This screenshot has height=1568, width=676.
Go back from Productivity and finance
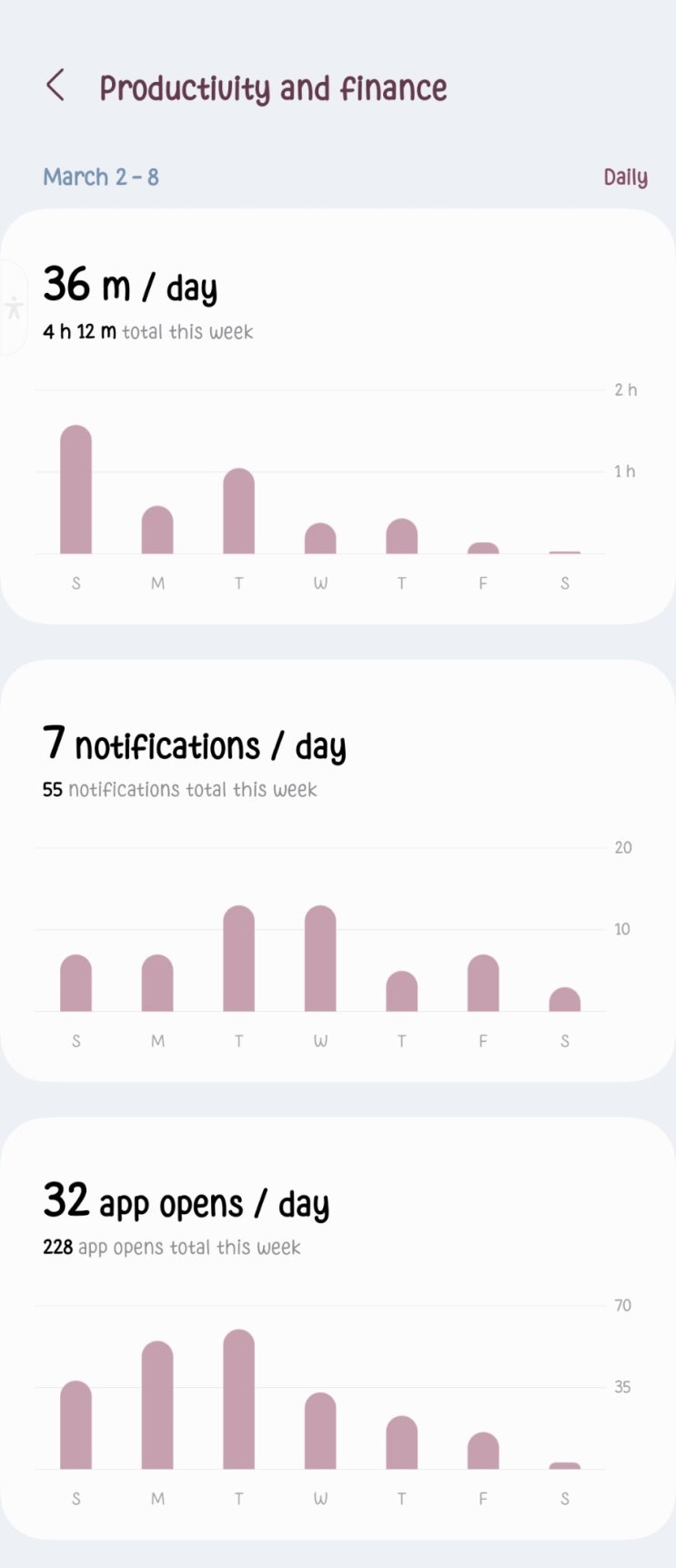pyautogui.click(x=55, y=86)
